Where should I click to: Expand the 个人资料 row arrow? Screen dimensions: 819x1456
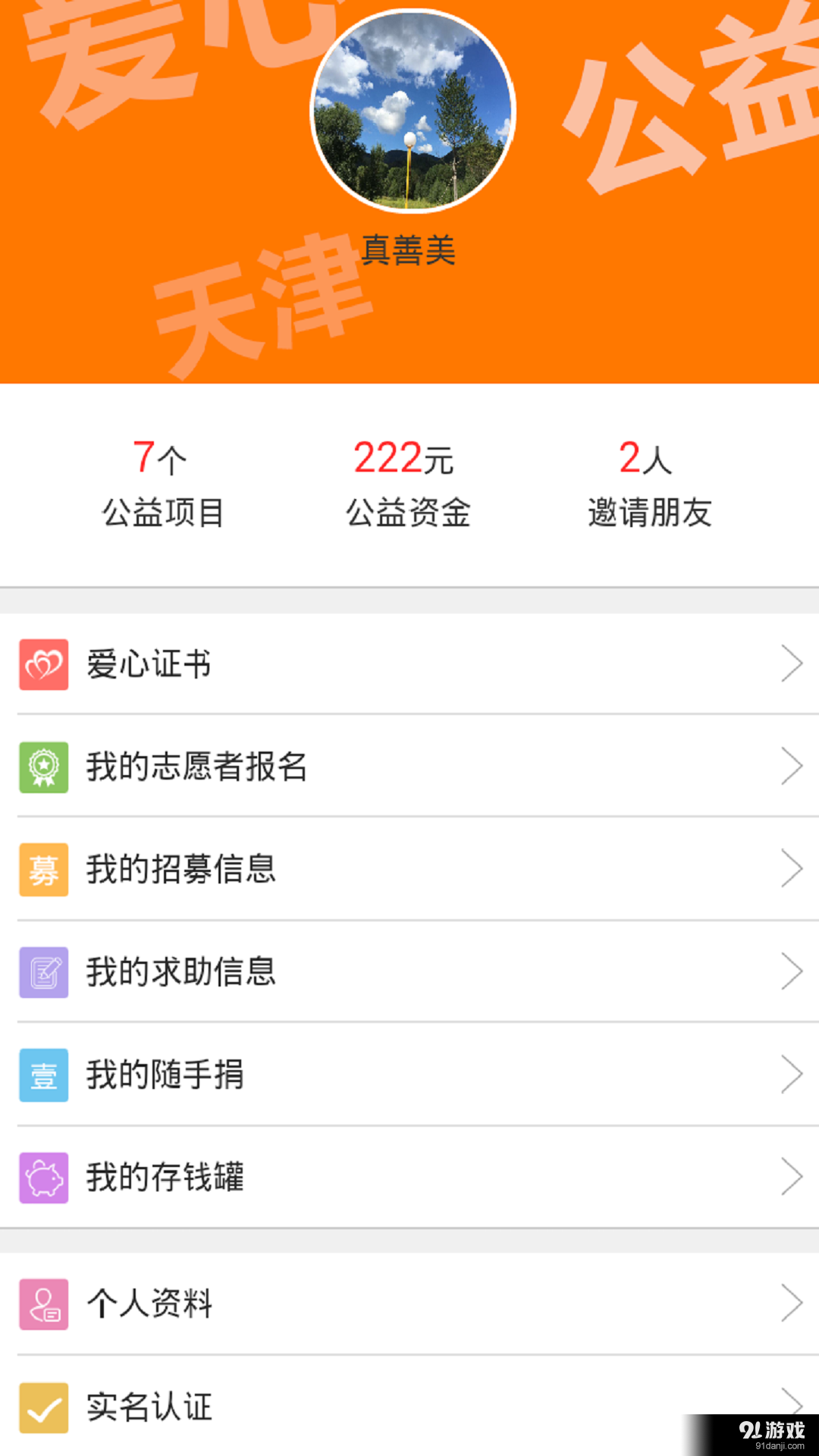pos(792,1304)
